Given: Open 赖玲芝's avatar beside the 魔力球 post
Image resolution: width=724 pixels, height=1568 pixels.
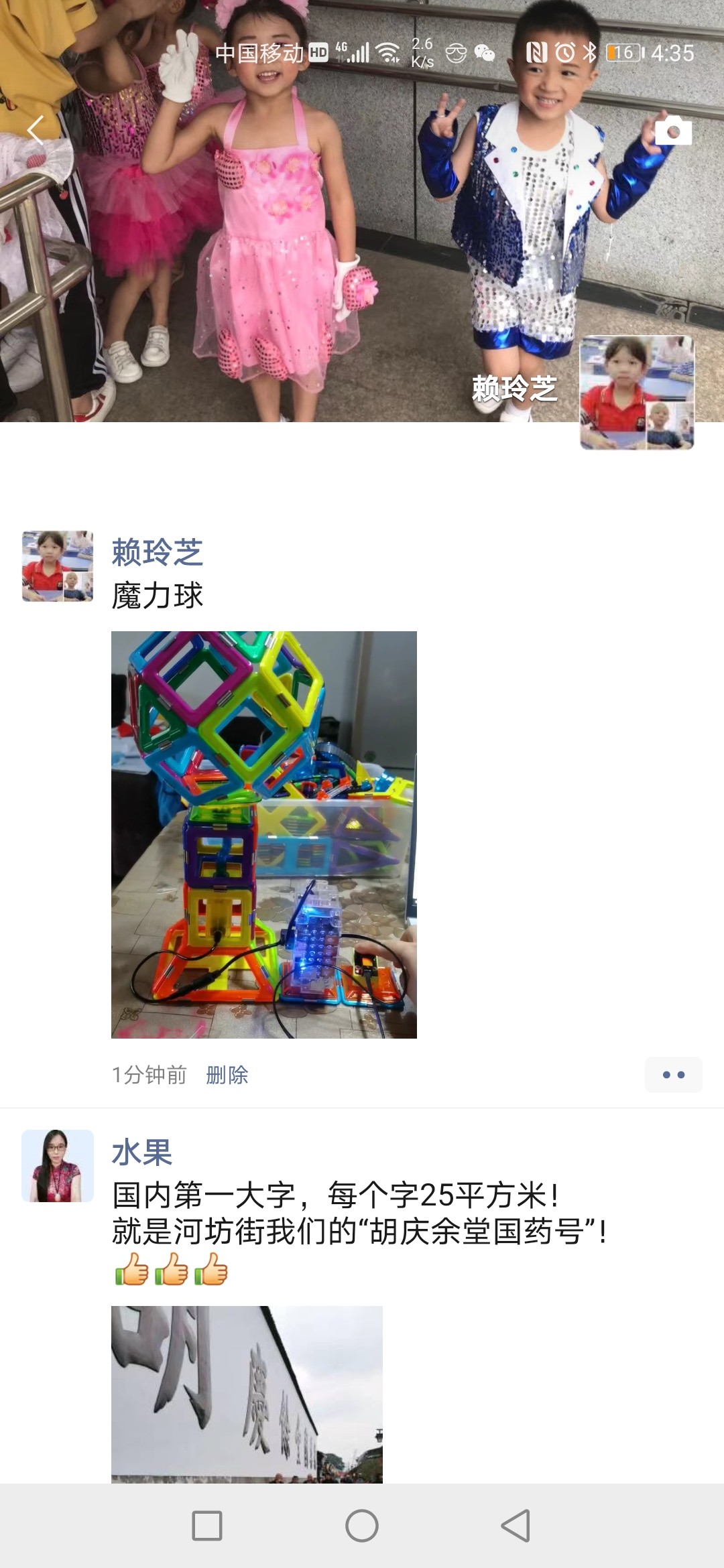Looking at the screenshot, I should coord(58,566).
